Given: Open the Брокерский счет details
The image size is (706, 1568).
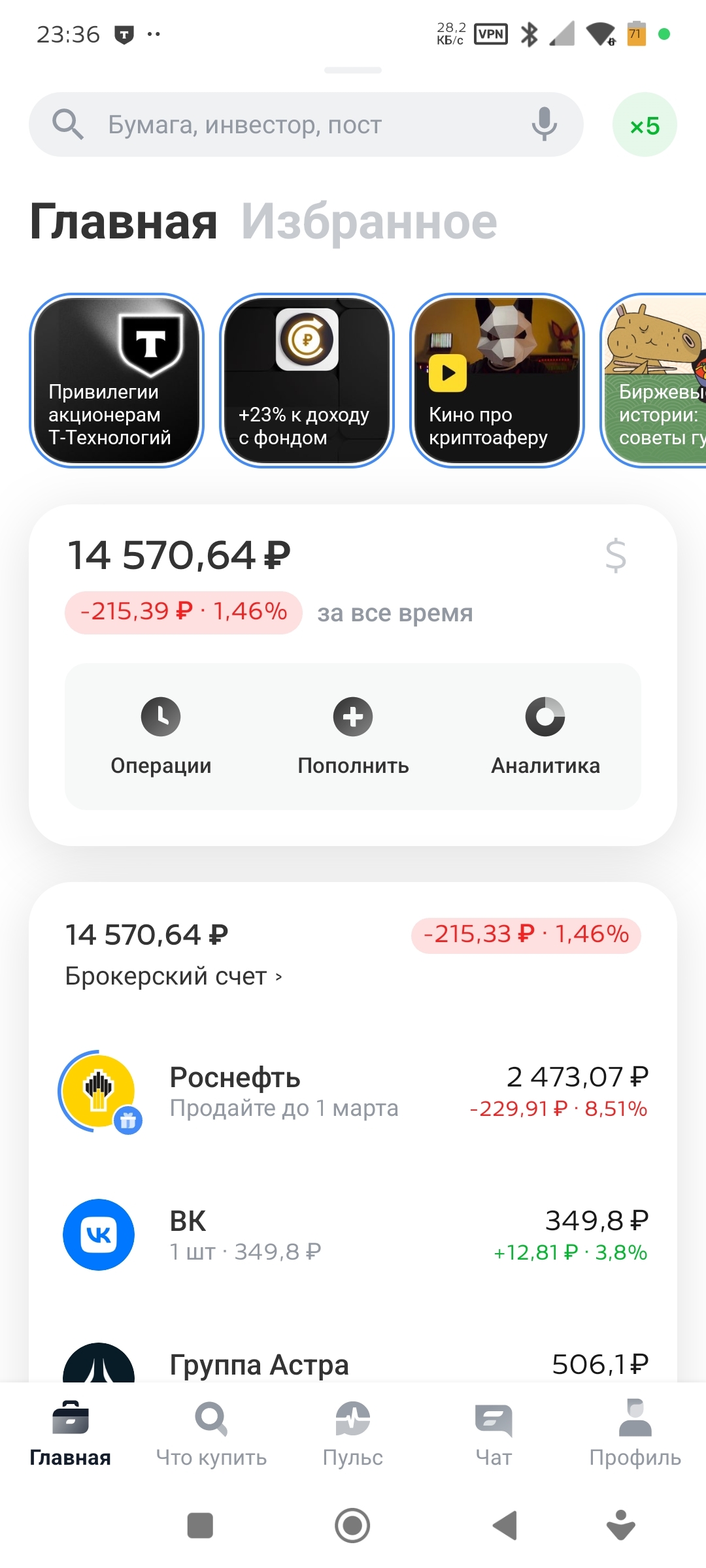Looking at the screenshot, I should pos(173,976).
